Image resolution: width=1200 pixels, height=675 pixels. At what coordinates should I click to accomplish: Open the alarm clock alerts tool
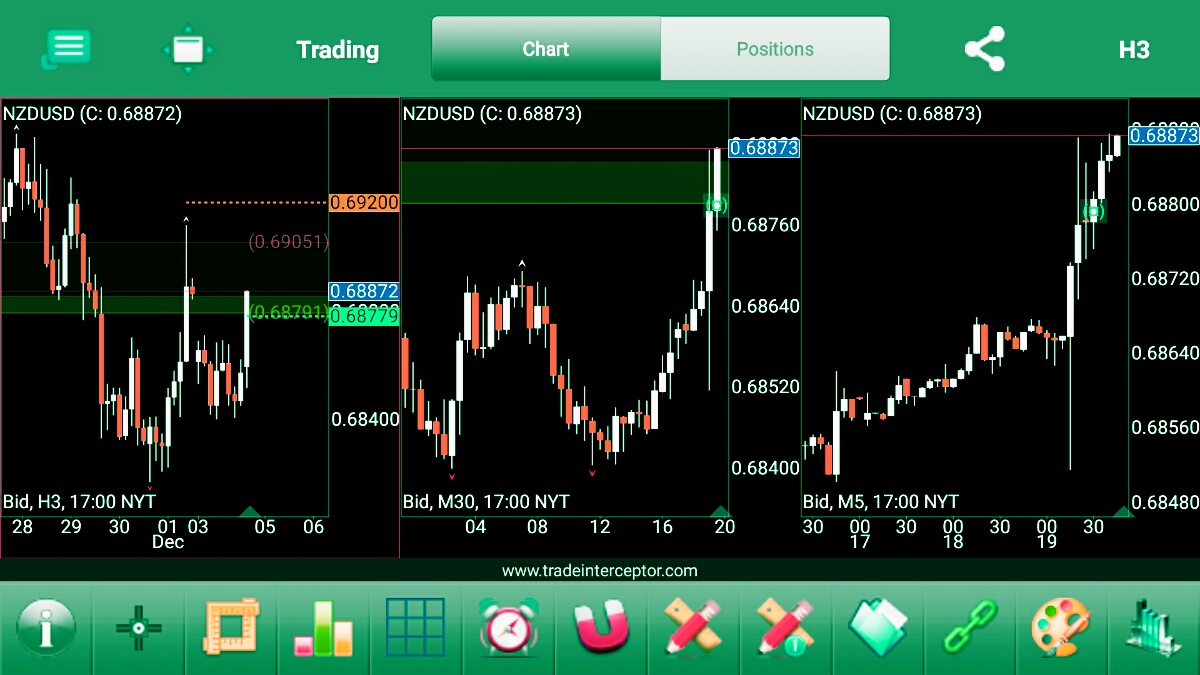507,629
